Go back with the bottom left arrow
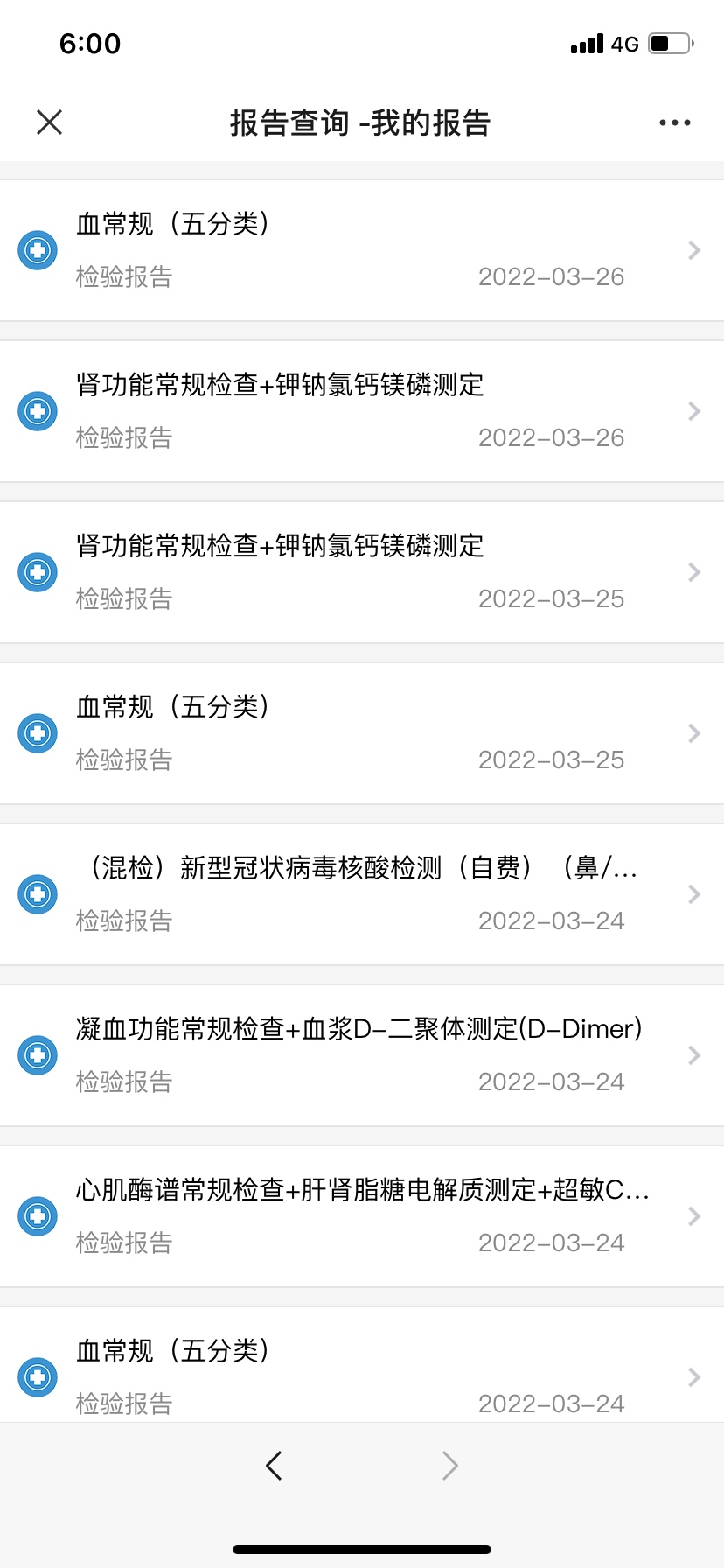724x1568 pixels. point(274,1465)
